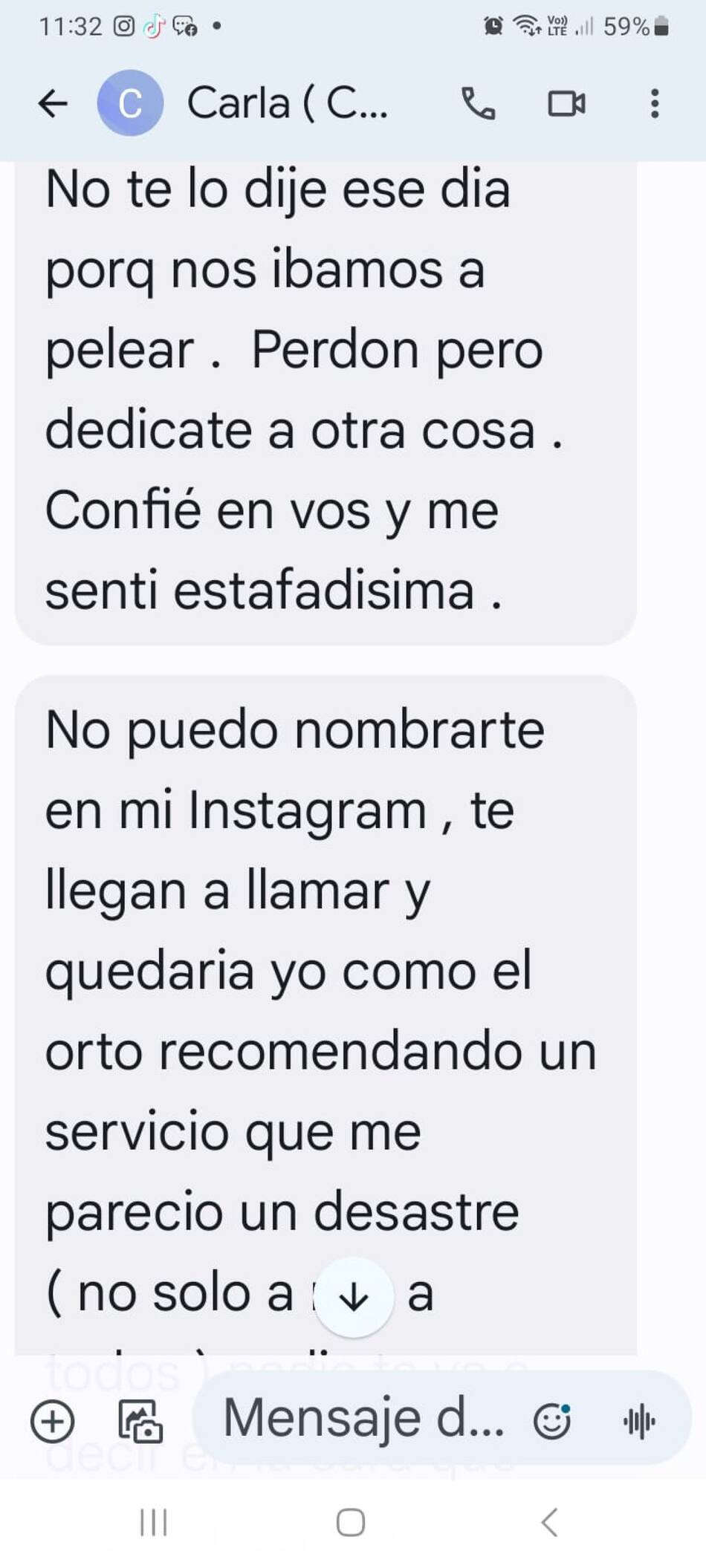Open the recent apps view

click(154, 1523)
